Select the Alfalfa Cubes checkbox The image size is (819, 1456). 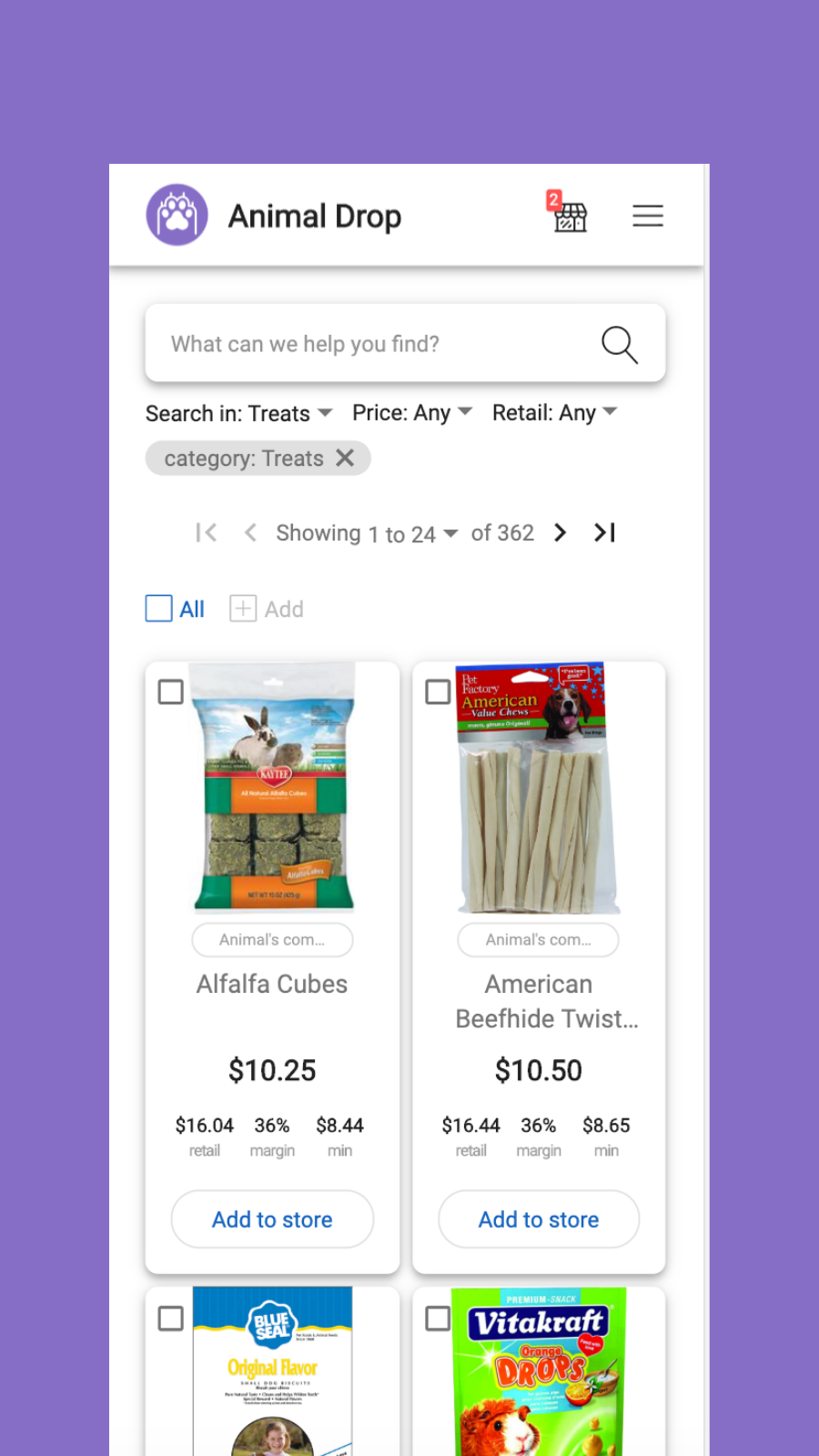pyautogui.click(x=171, y=692)
